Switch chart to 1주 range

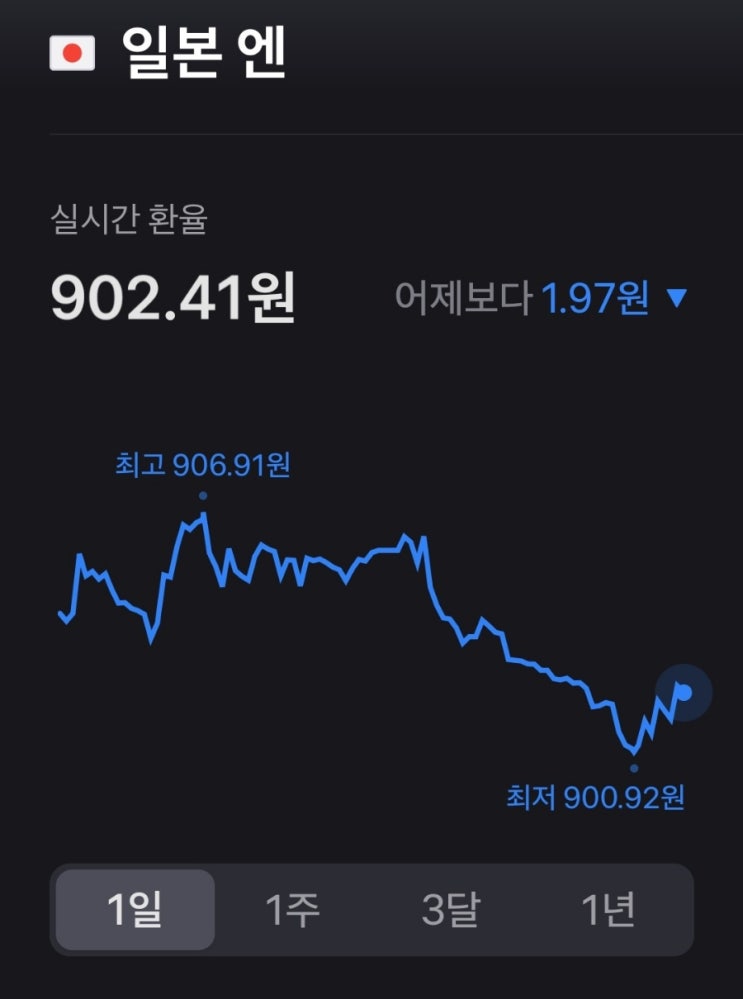pyautogui.click(x=292, y=909)
